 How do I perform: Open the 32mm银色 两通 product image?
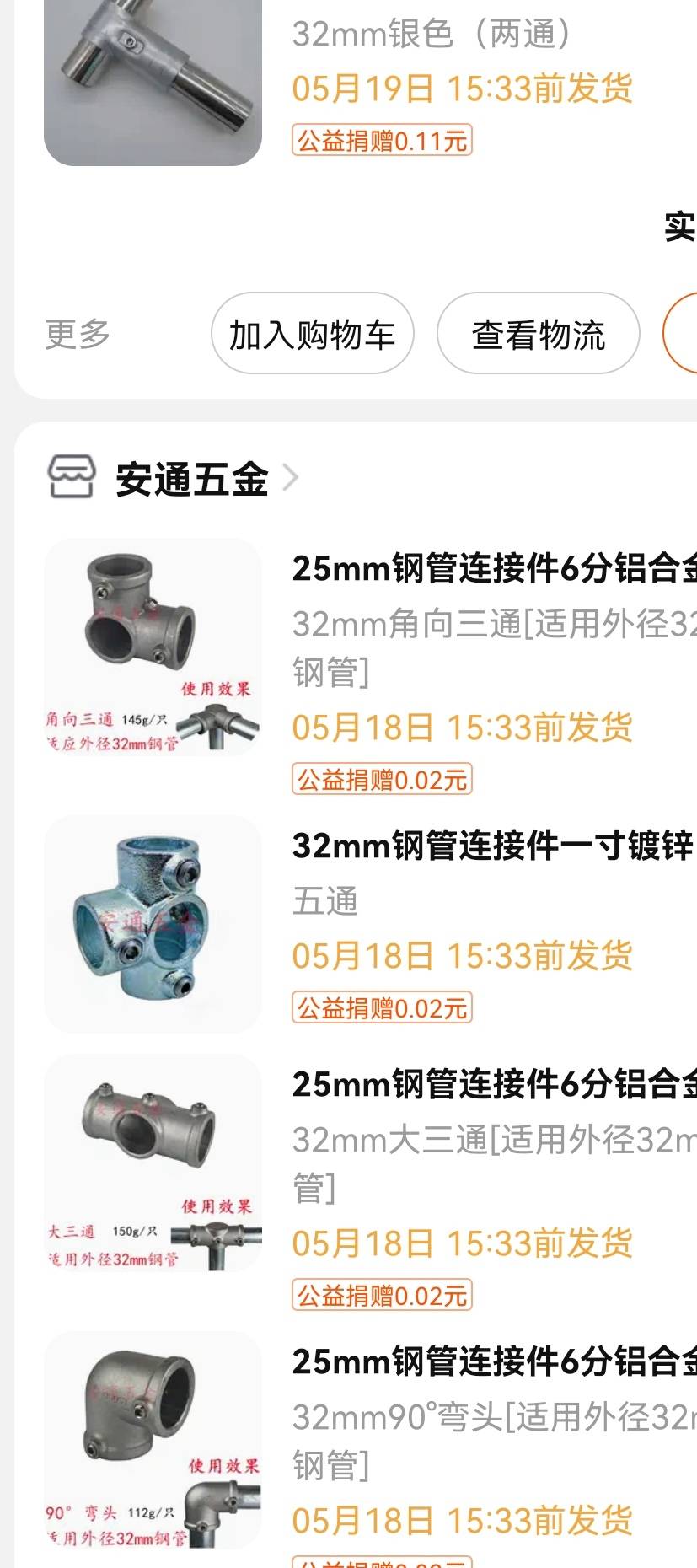153,83
